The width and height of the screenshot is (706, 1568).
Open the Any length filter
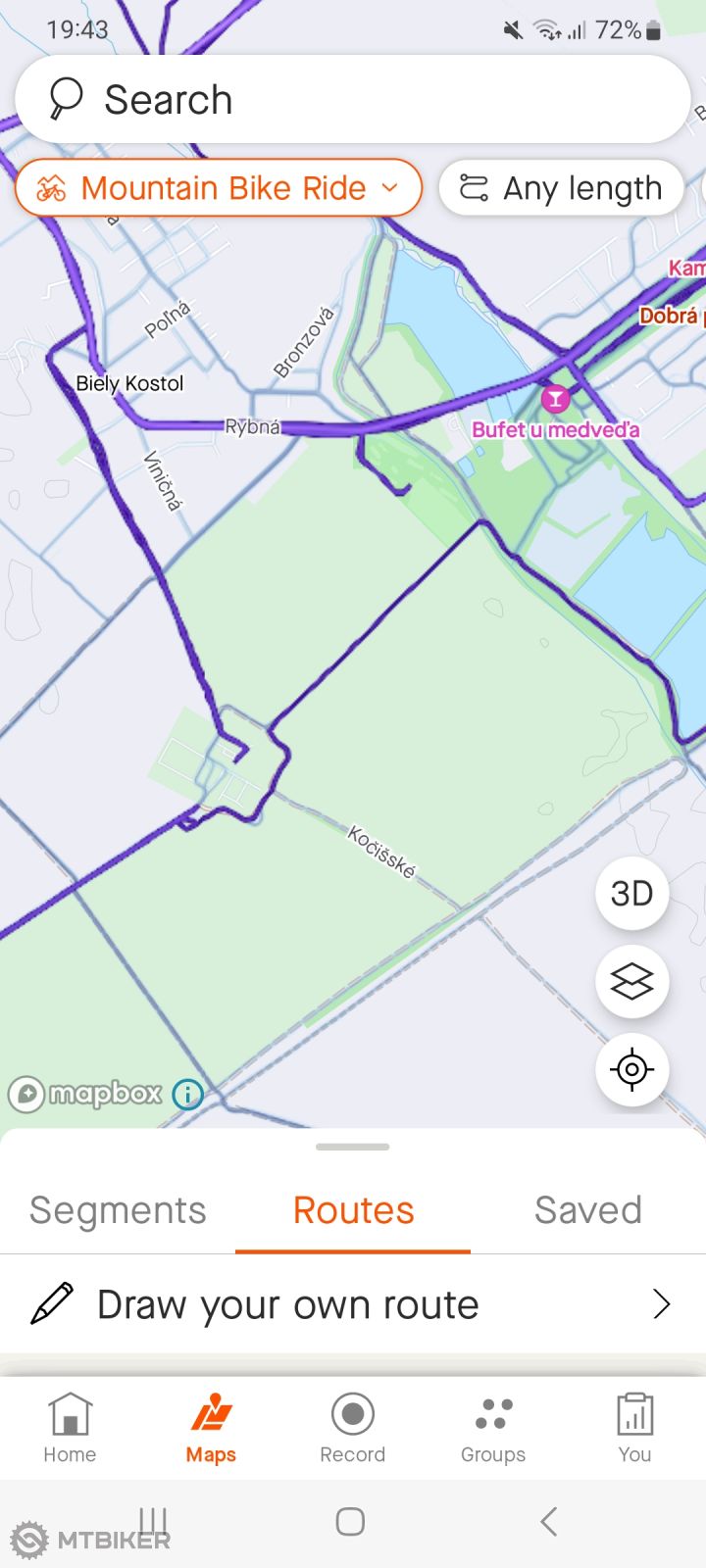(x=562, y=187)
